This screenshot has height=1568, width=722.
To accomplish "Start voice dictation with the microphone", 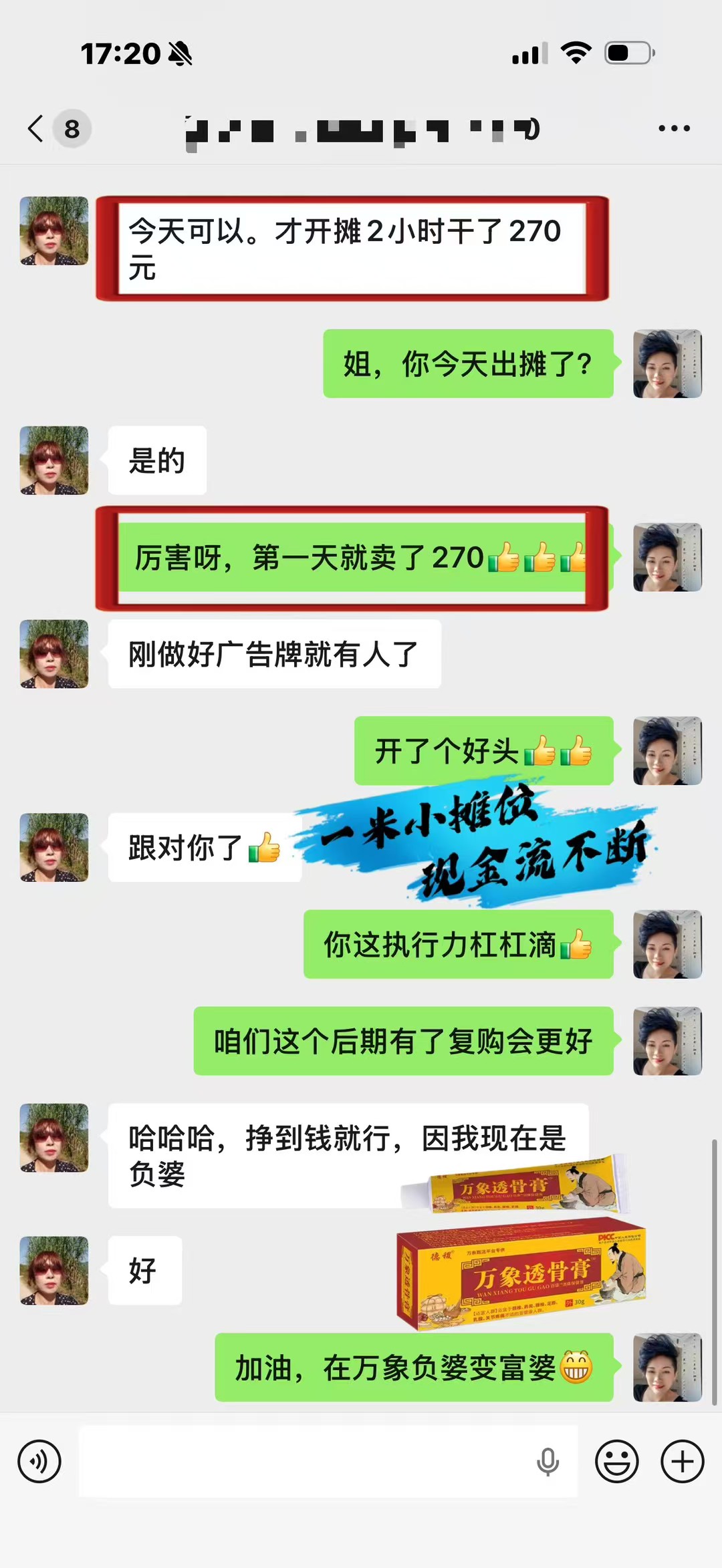I will point(548,1461).
